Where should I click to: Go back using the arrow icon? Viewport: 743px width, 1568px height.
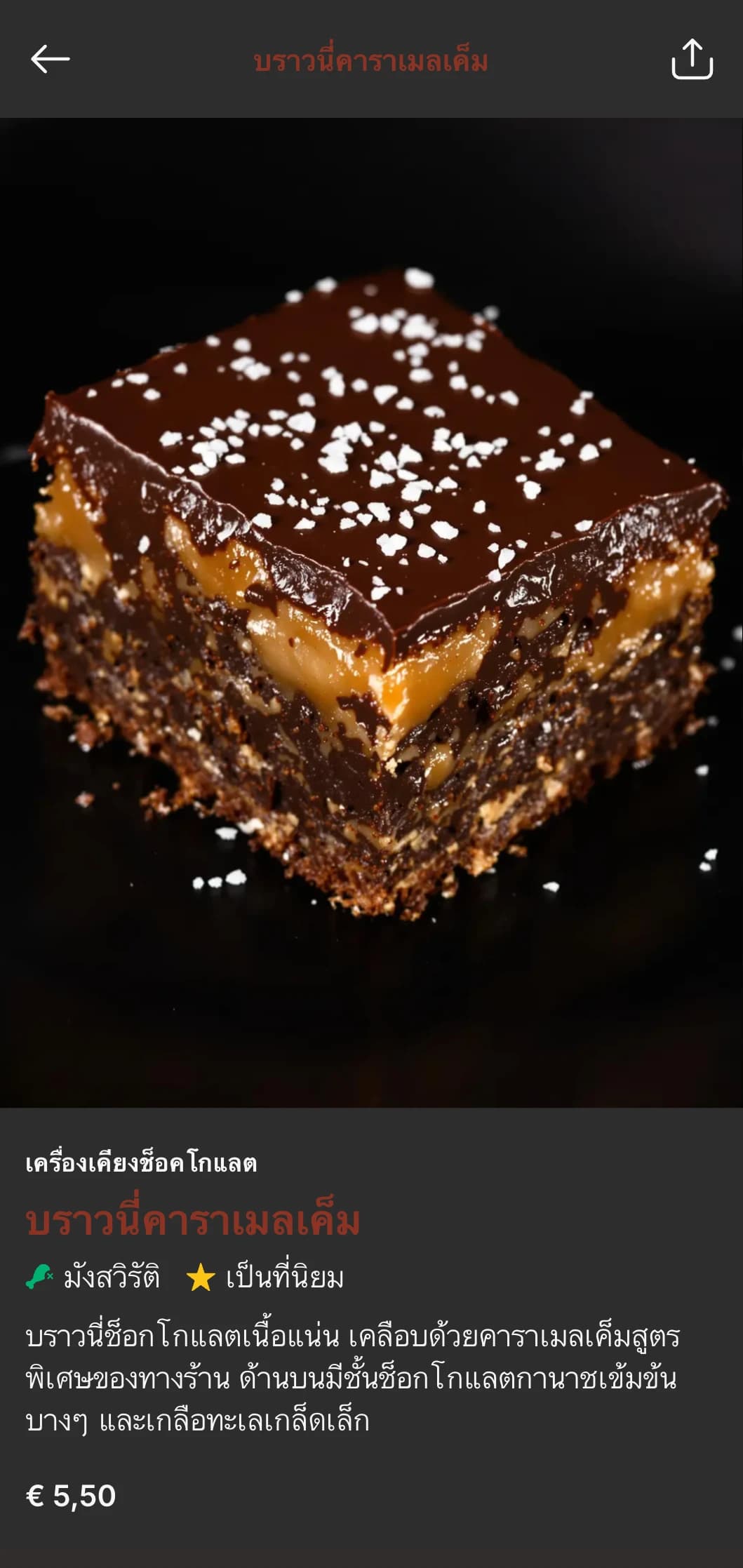click(x=50, y=59)
